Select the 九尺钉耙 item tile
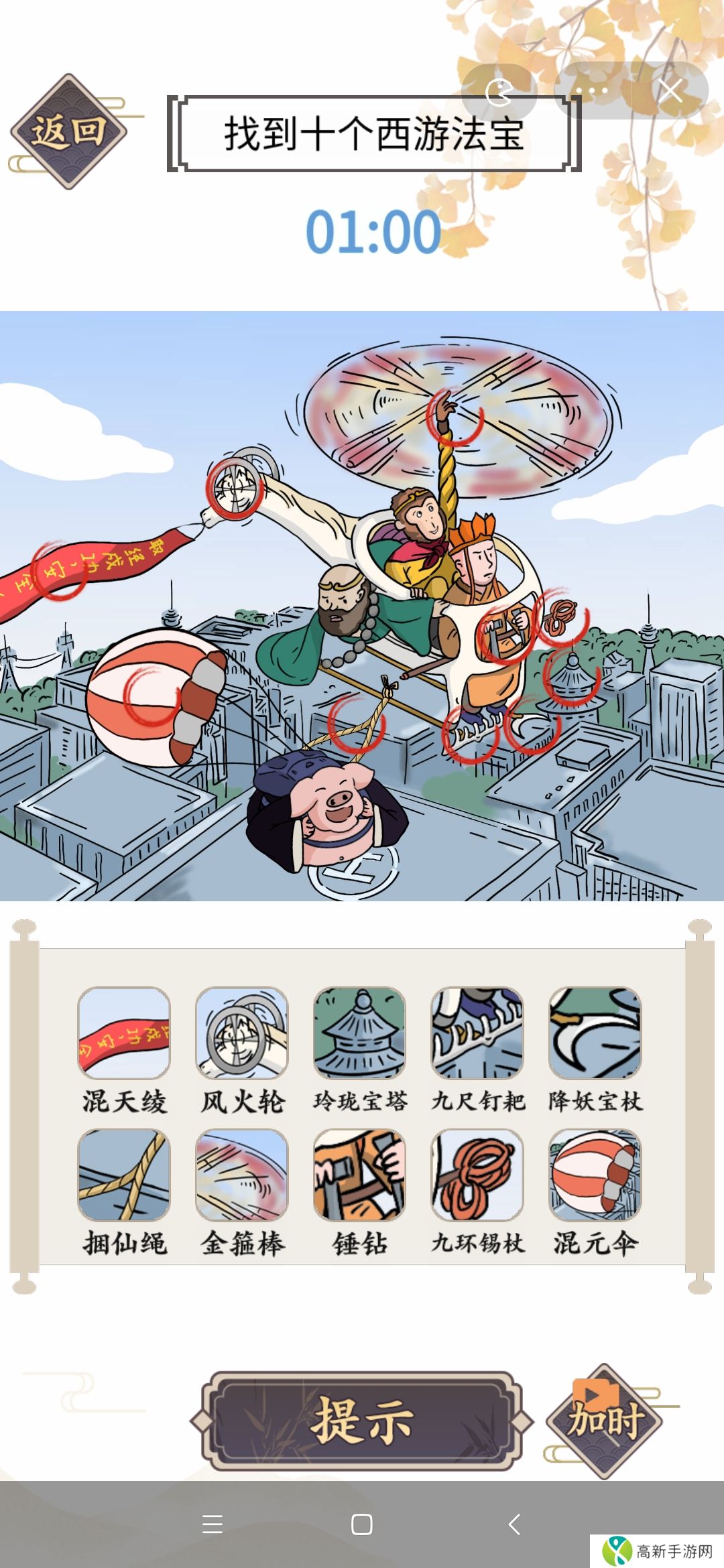Viewport: 724px width, 1568px height. [x=477, y=1033]
